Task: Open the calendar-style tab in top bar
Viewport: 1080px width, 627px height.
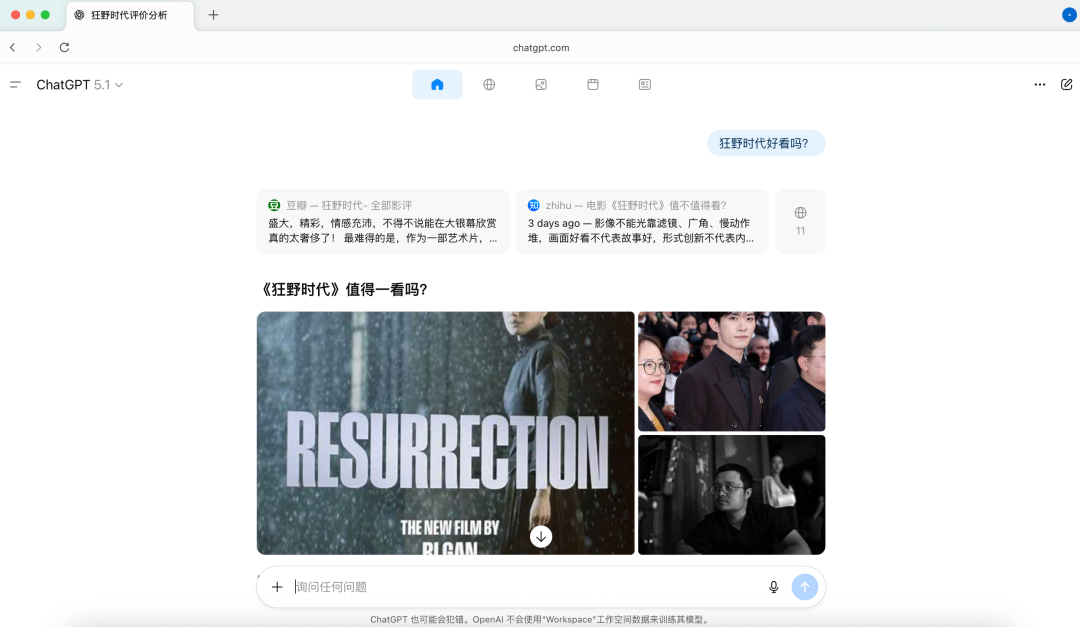Action: pyautogui.click(x=593, y=85)
